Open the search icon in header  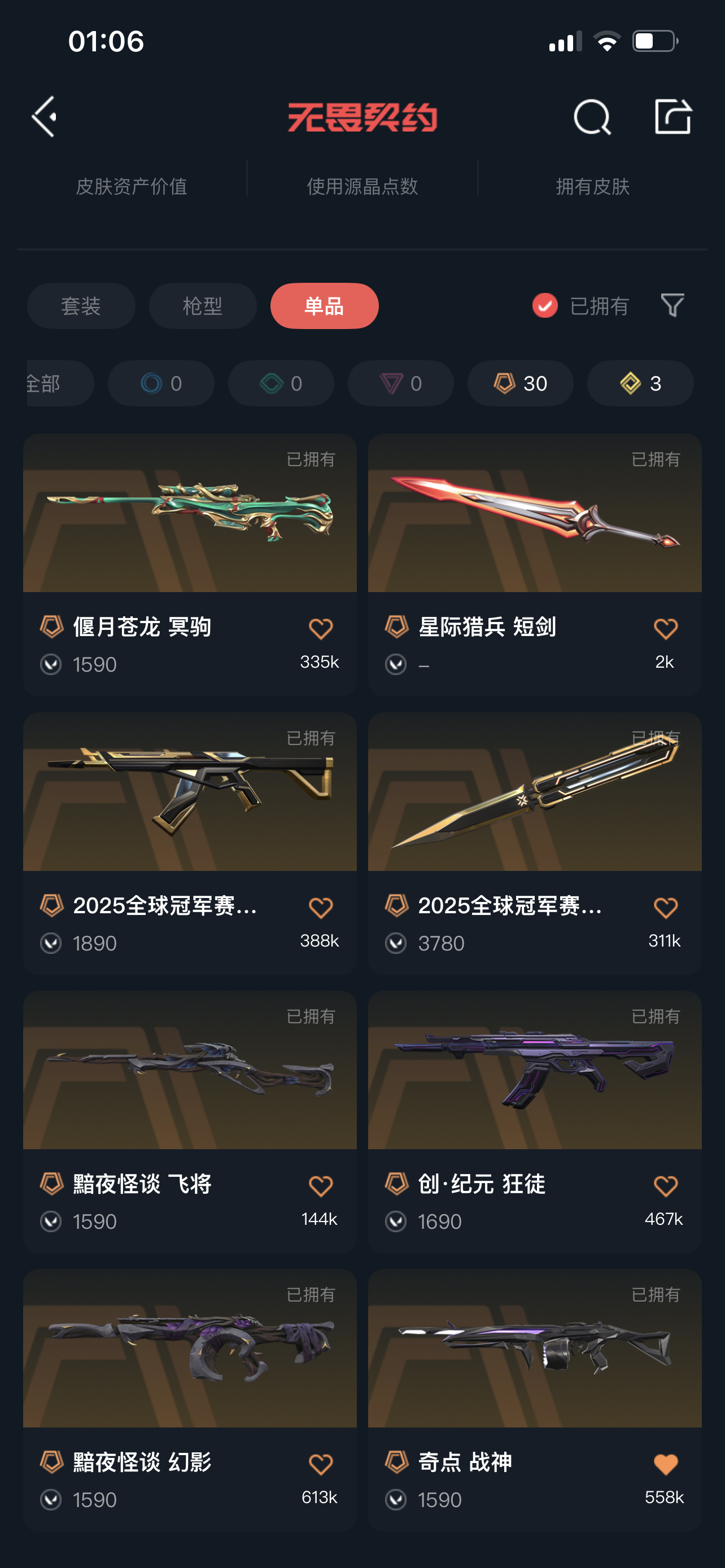592,116
